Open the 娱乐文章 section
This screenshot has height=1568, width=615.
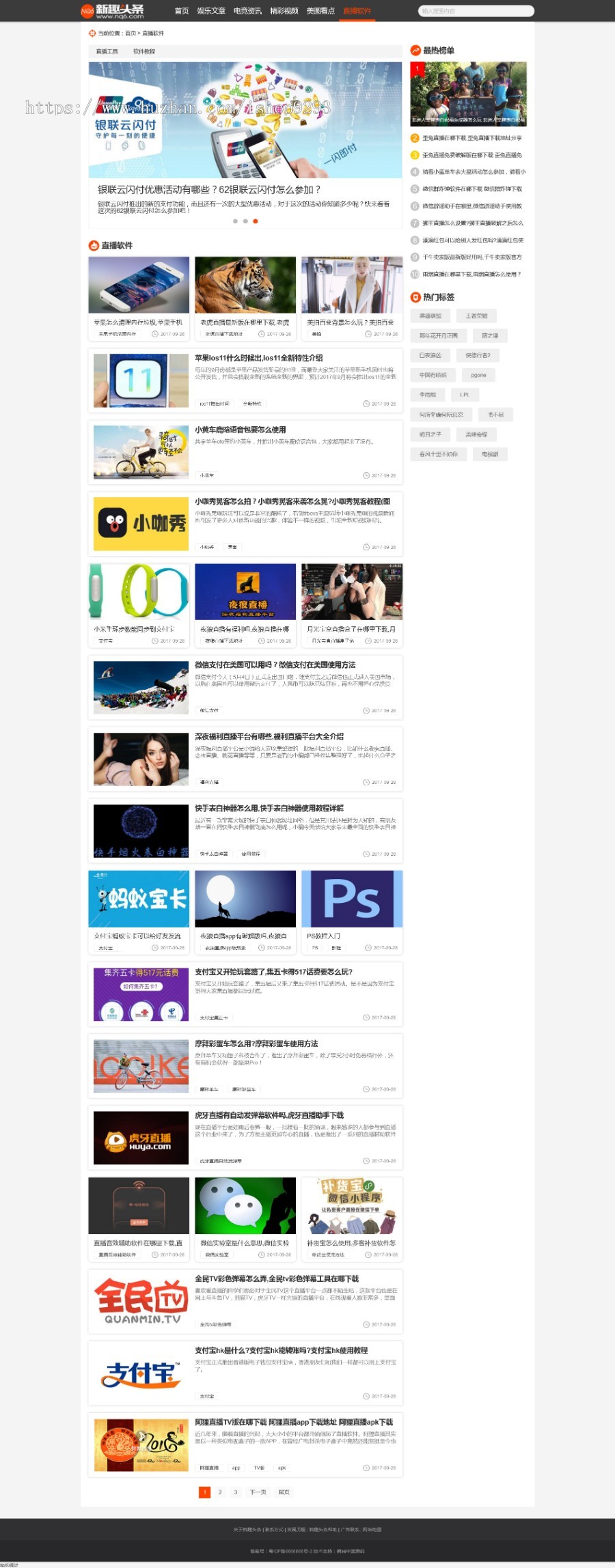pos(211,11)
